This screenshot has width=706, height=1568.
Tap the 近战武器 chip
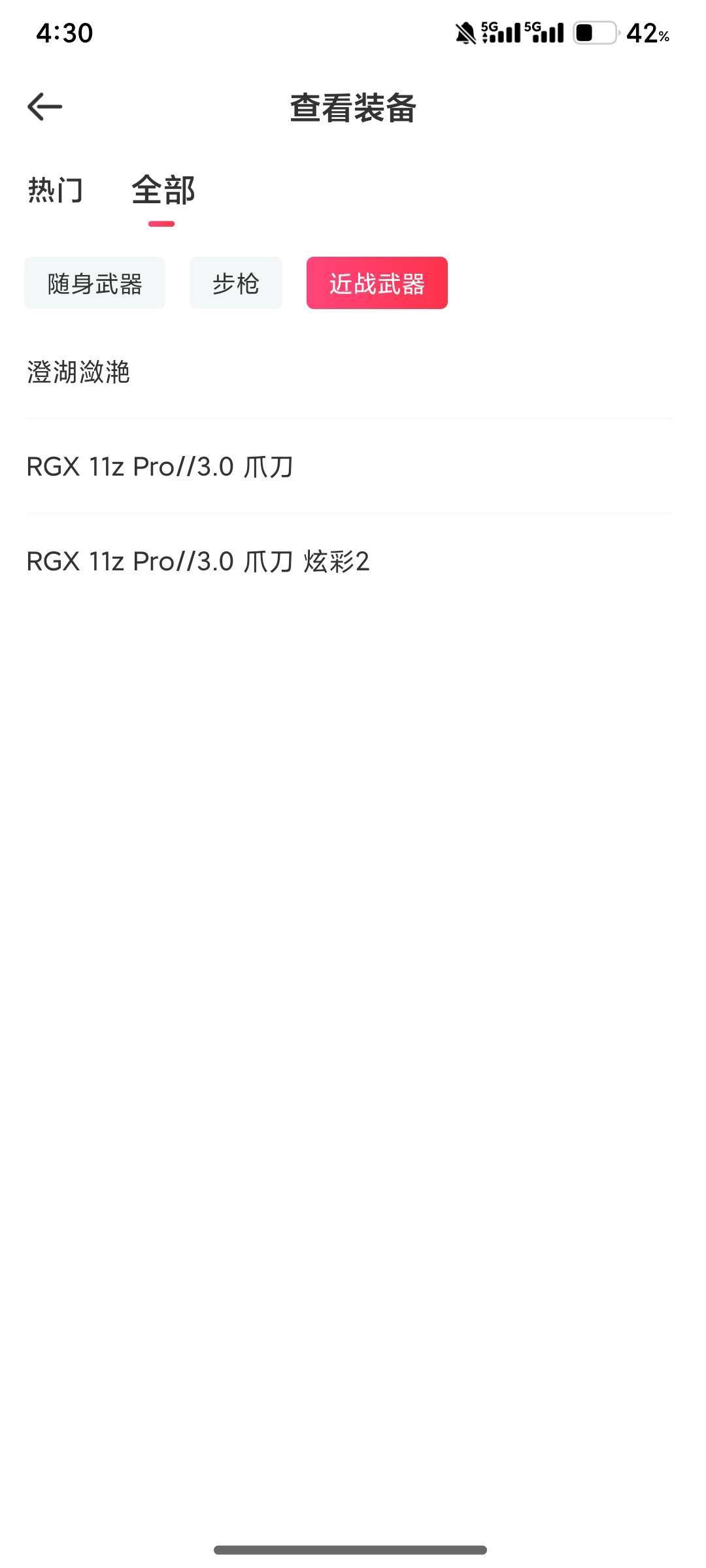pos(377,284)
